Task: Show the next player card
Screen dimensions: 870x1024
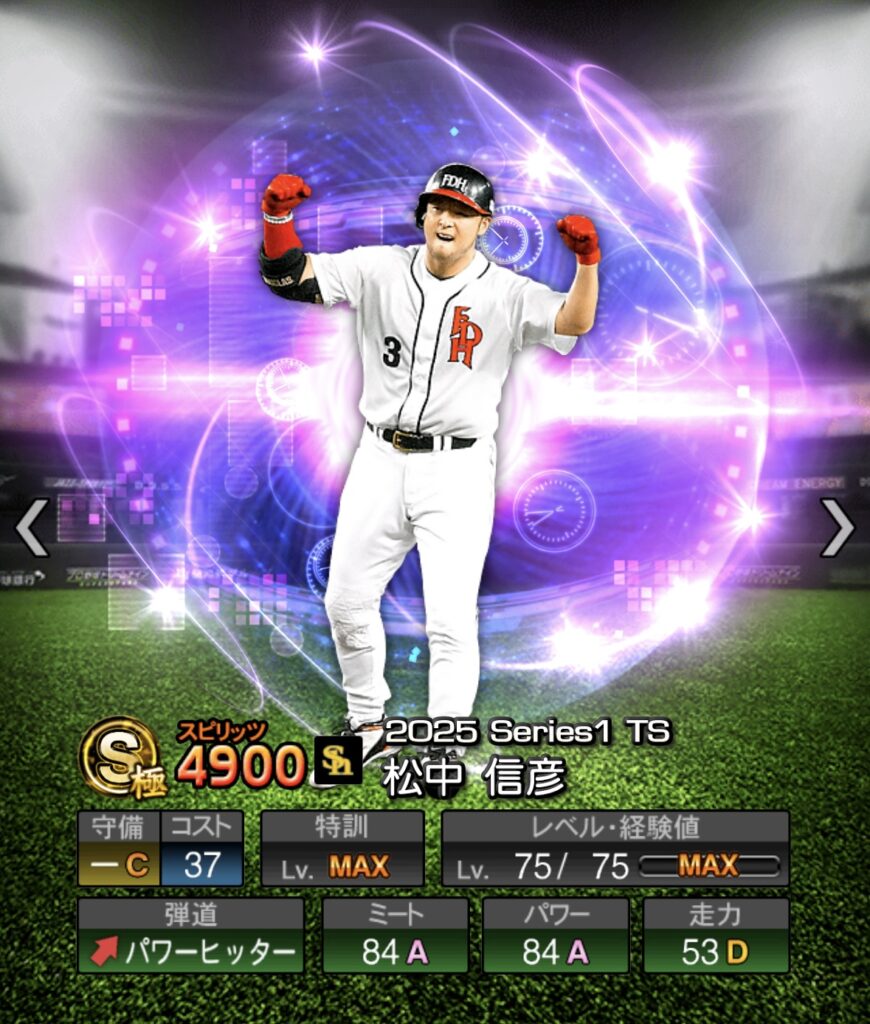Action: pos(837,527)
